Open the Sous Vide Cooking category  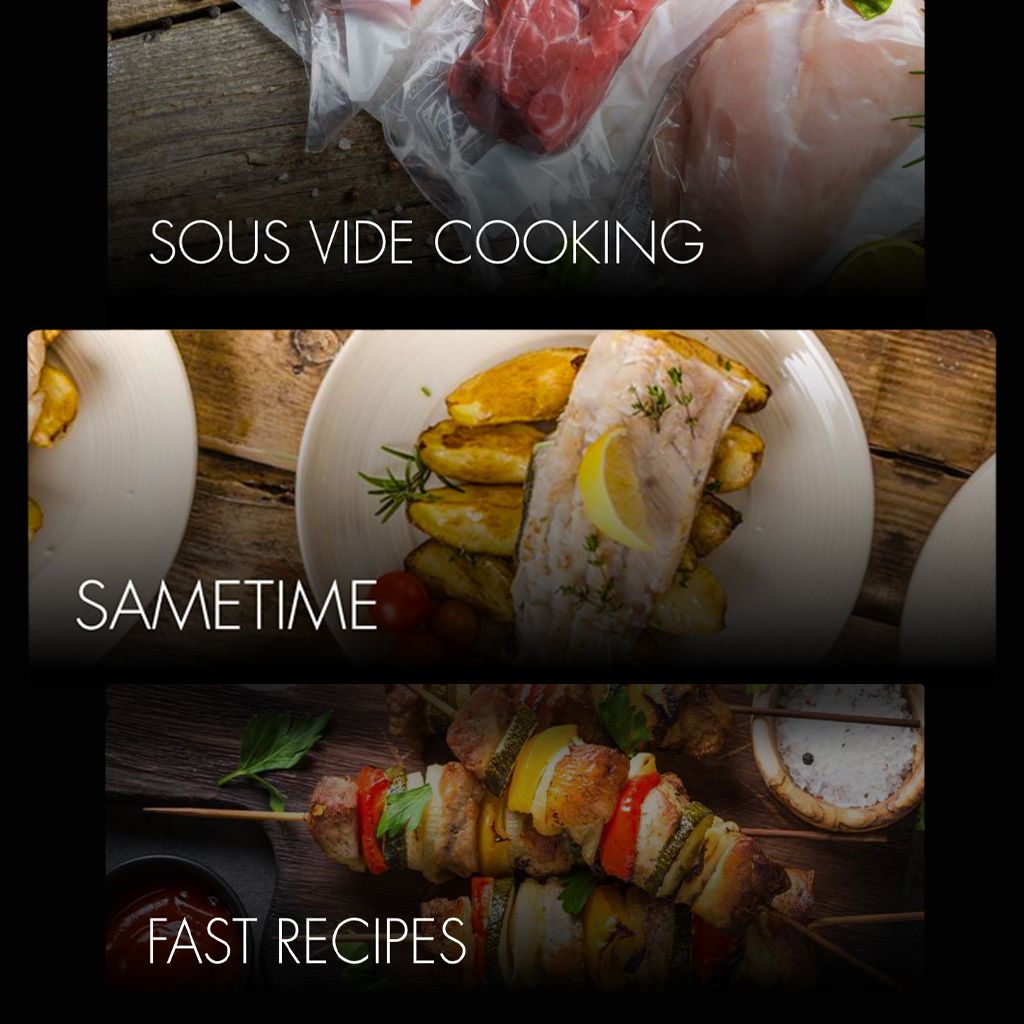point(515,150)
